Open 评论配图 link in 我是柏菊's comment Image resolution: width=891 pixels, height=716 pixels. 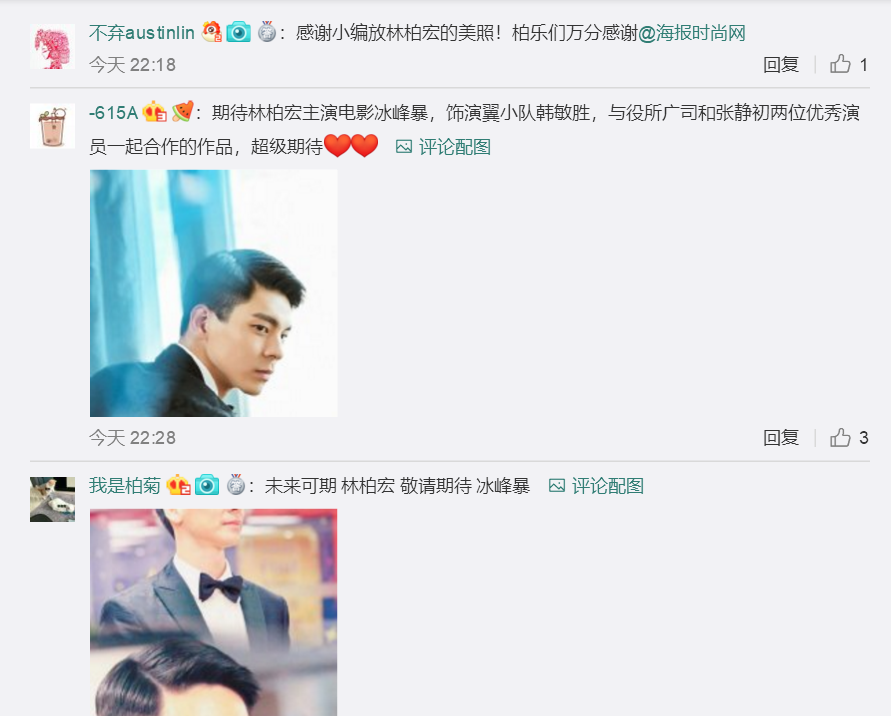point(596,486)
